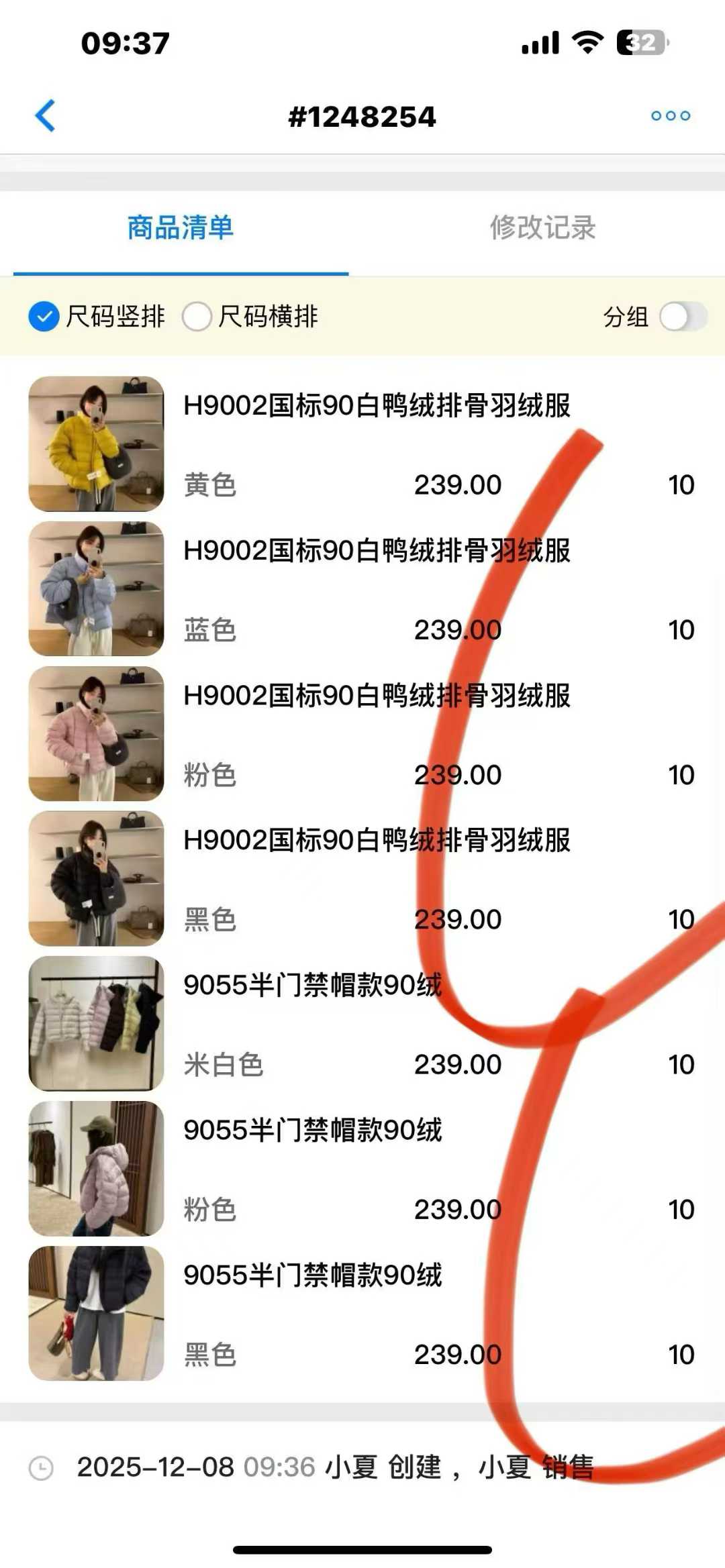This screenshot has width=725, height=1568.
Task: Enable the 分组 switch
Action: click(683, 317)
